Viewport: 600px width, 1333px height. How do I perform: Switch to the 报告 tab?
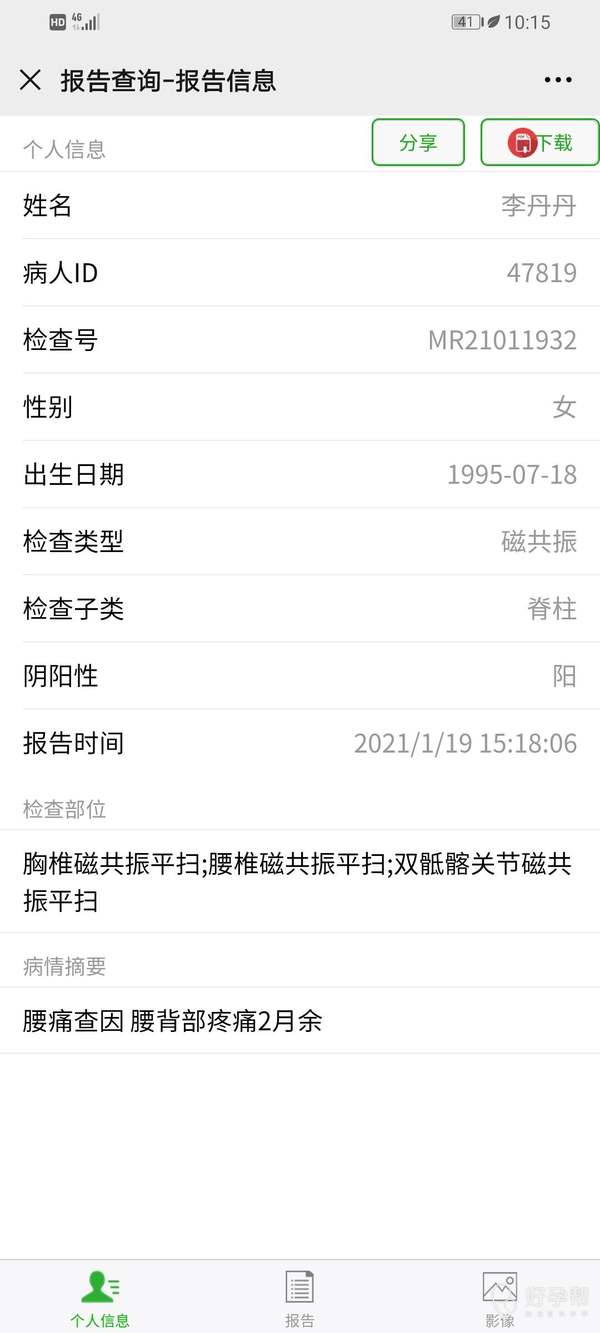(300, 1298)
